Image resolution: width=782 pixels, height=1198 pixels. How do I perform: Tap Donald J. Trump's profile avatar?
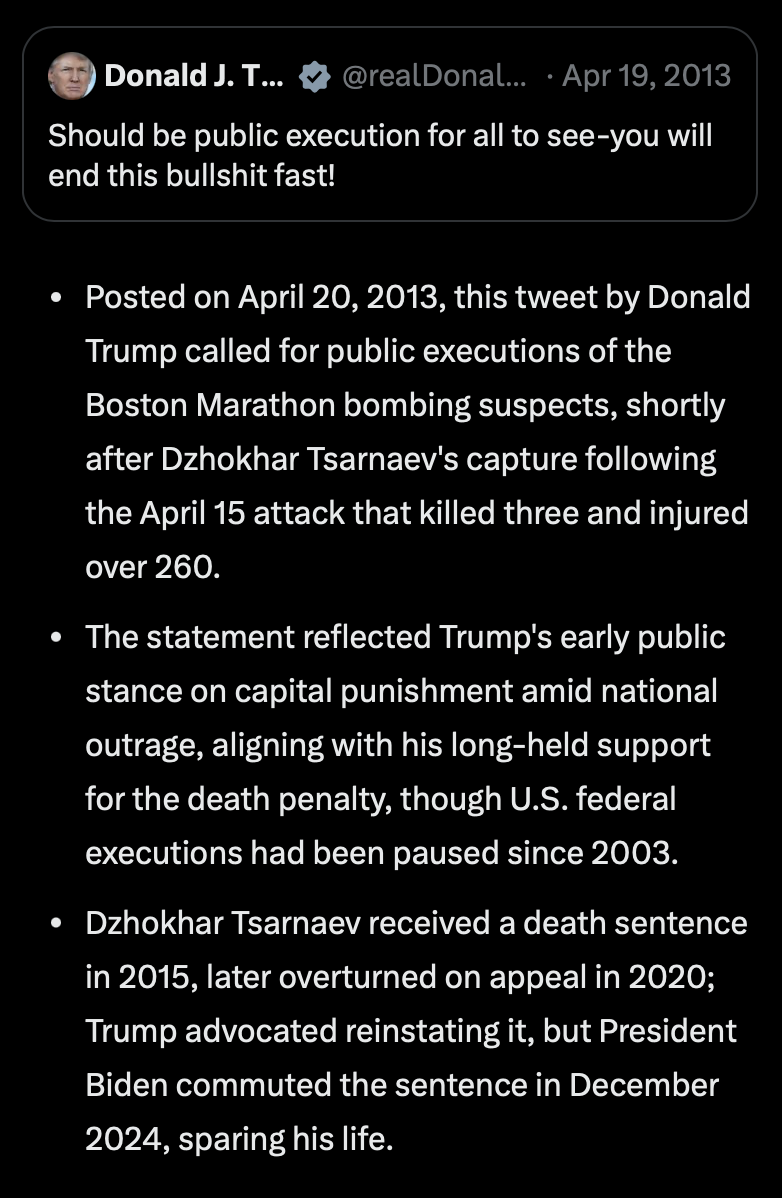coord(72,76)
